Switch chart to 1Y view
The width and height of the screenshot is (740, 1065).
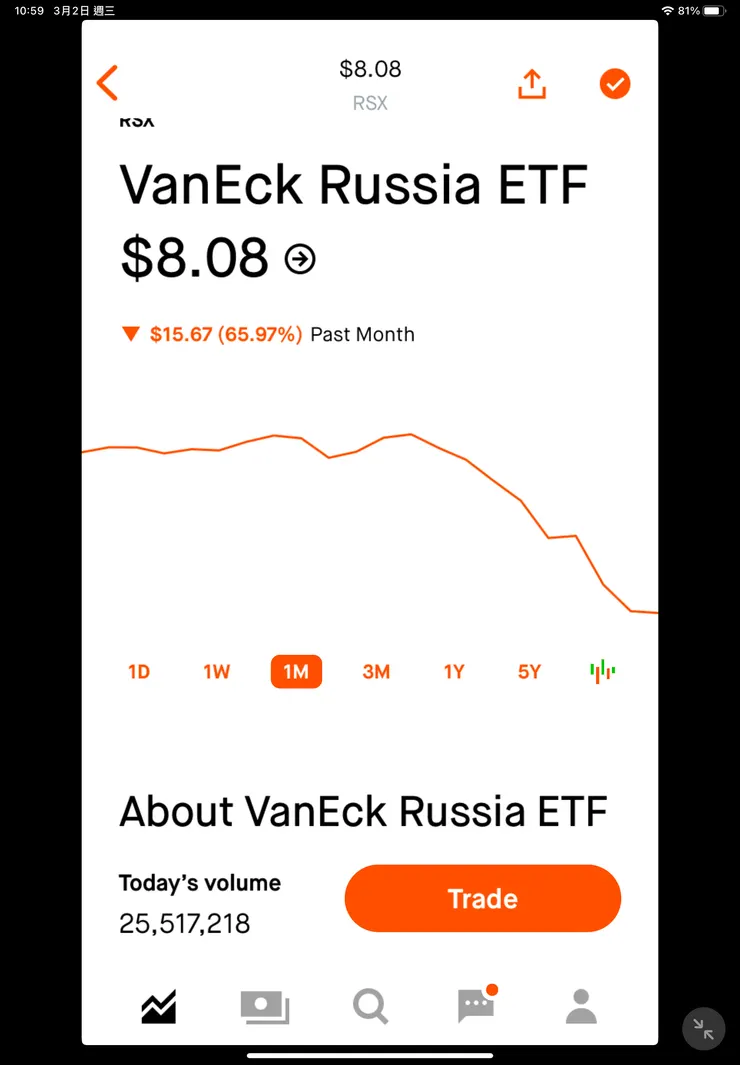(454, 672)
